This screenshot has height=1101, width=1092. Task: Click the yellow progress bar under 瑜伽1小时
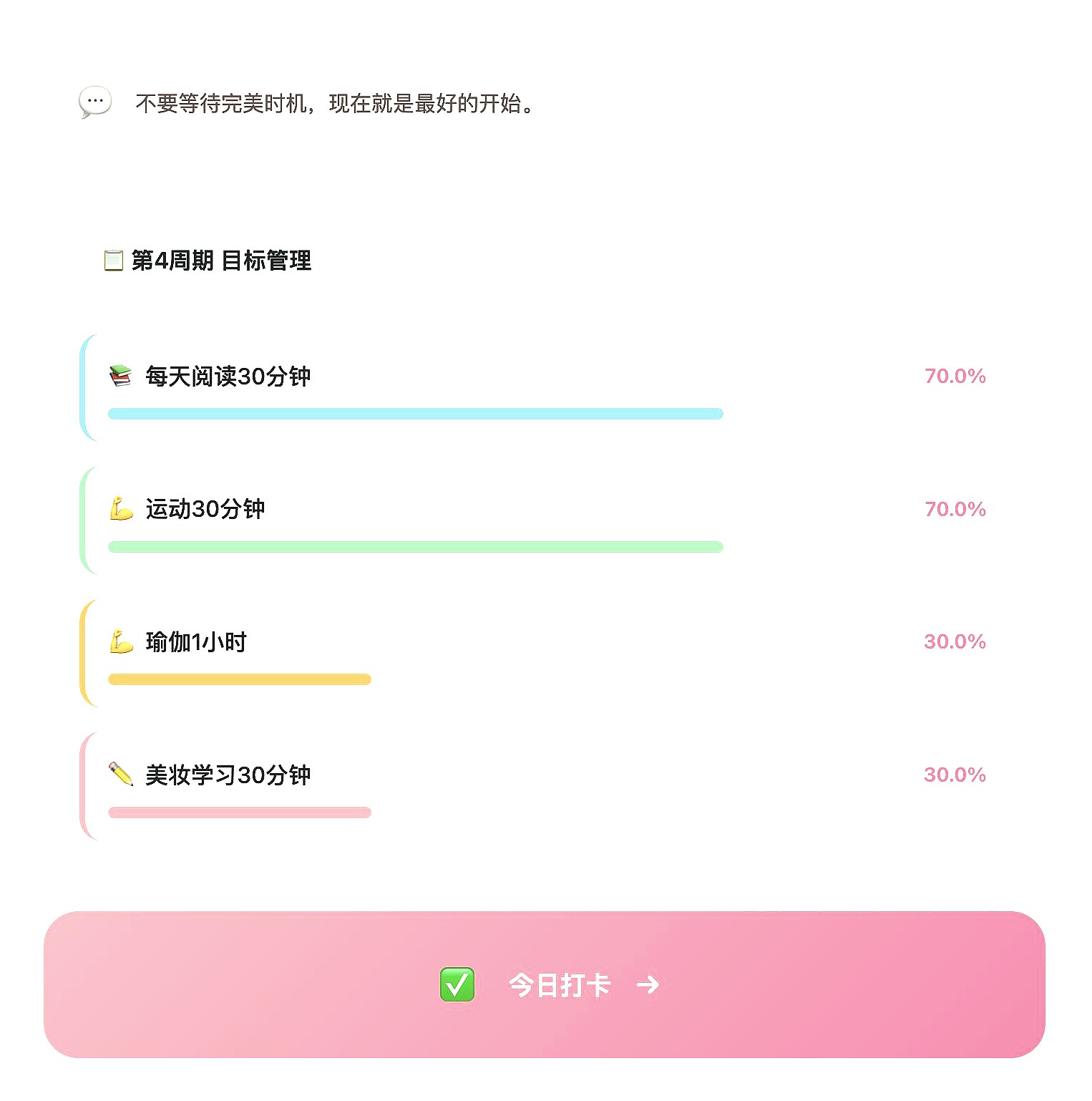(239, 679)
